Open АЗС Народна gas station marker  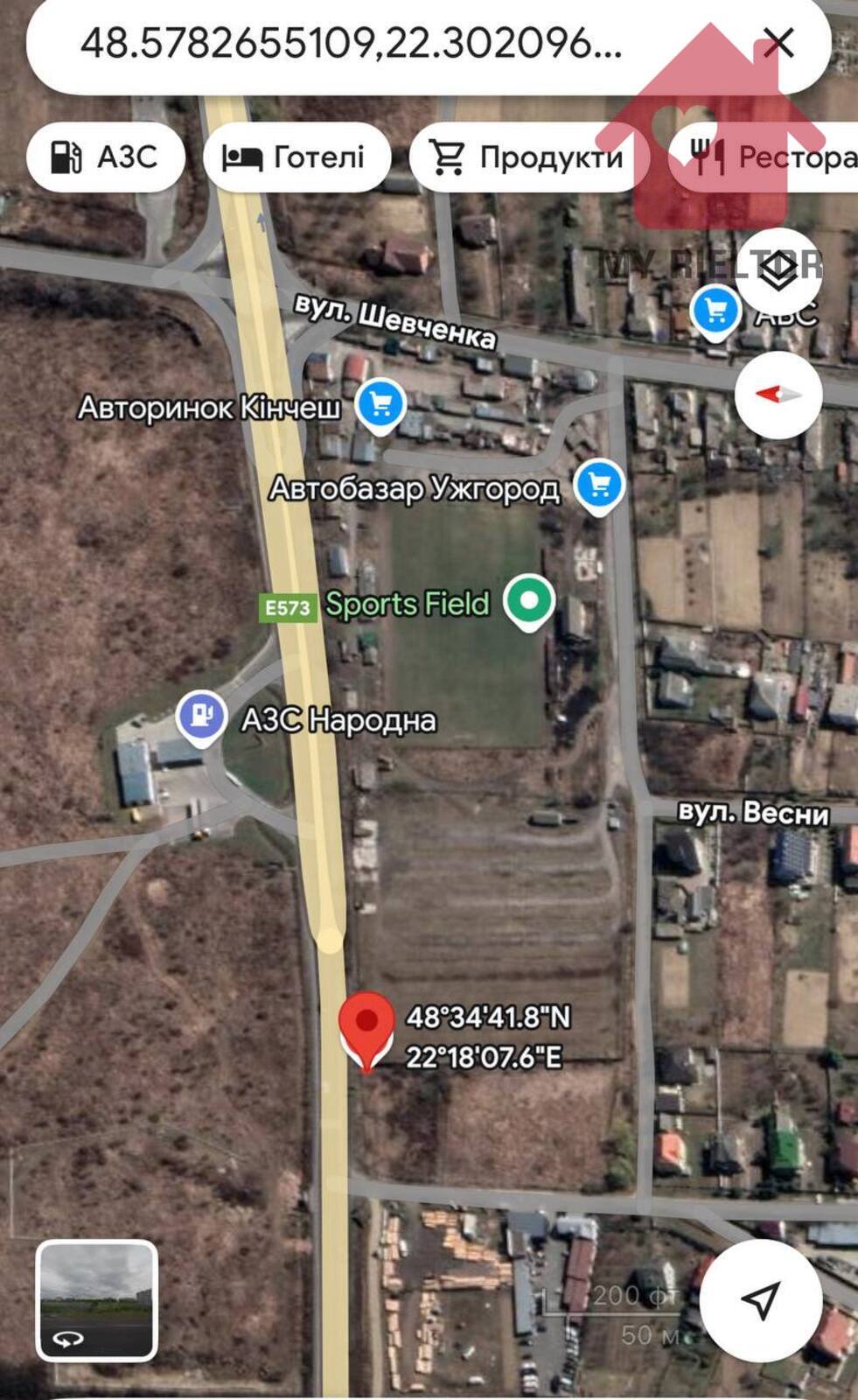click(202, 717)
